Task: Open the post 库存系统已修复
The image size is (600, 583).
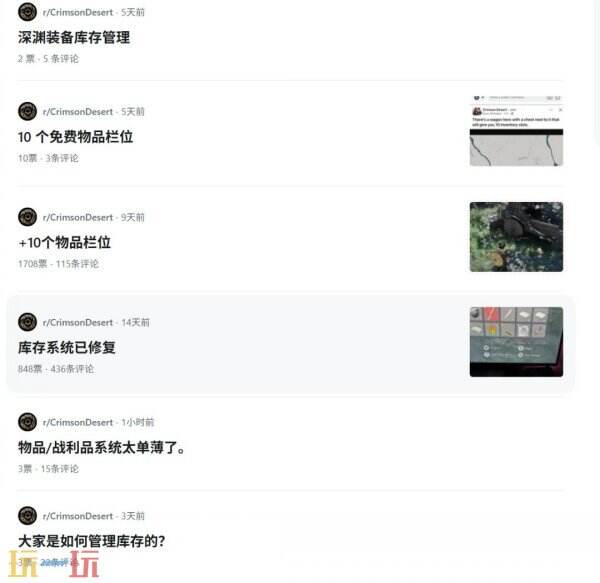Action: (67, 348)
